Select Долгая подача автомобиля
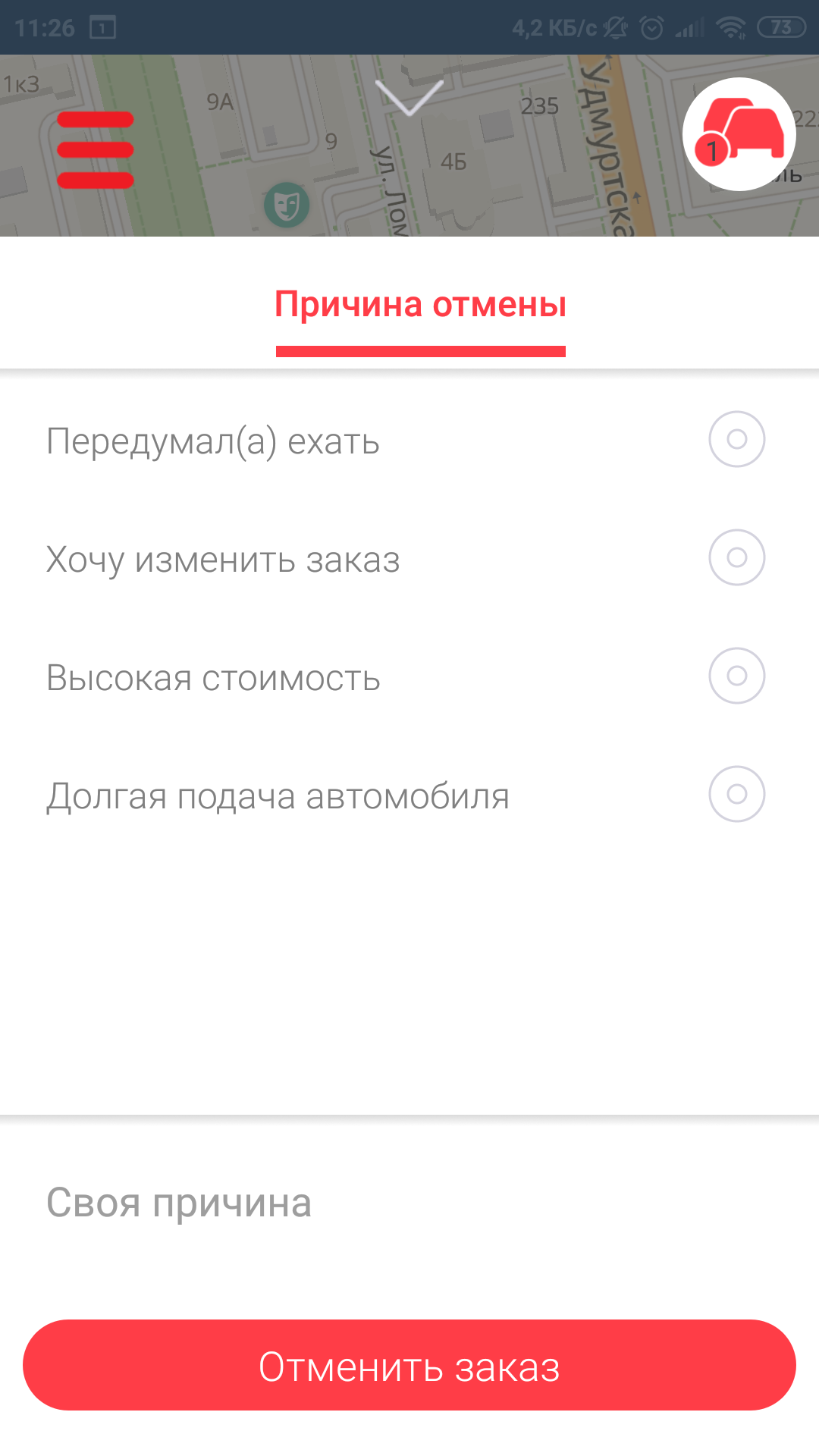The image size is (819, 1456). (736, 794)
